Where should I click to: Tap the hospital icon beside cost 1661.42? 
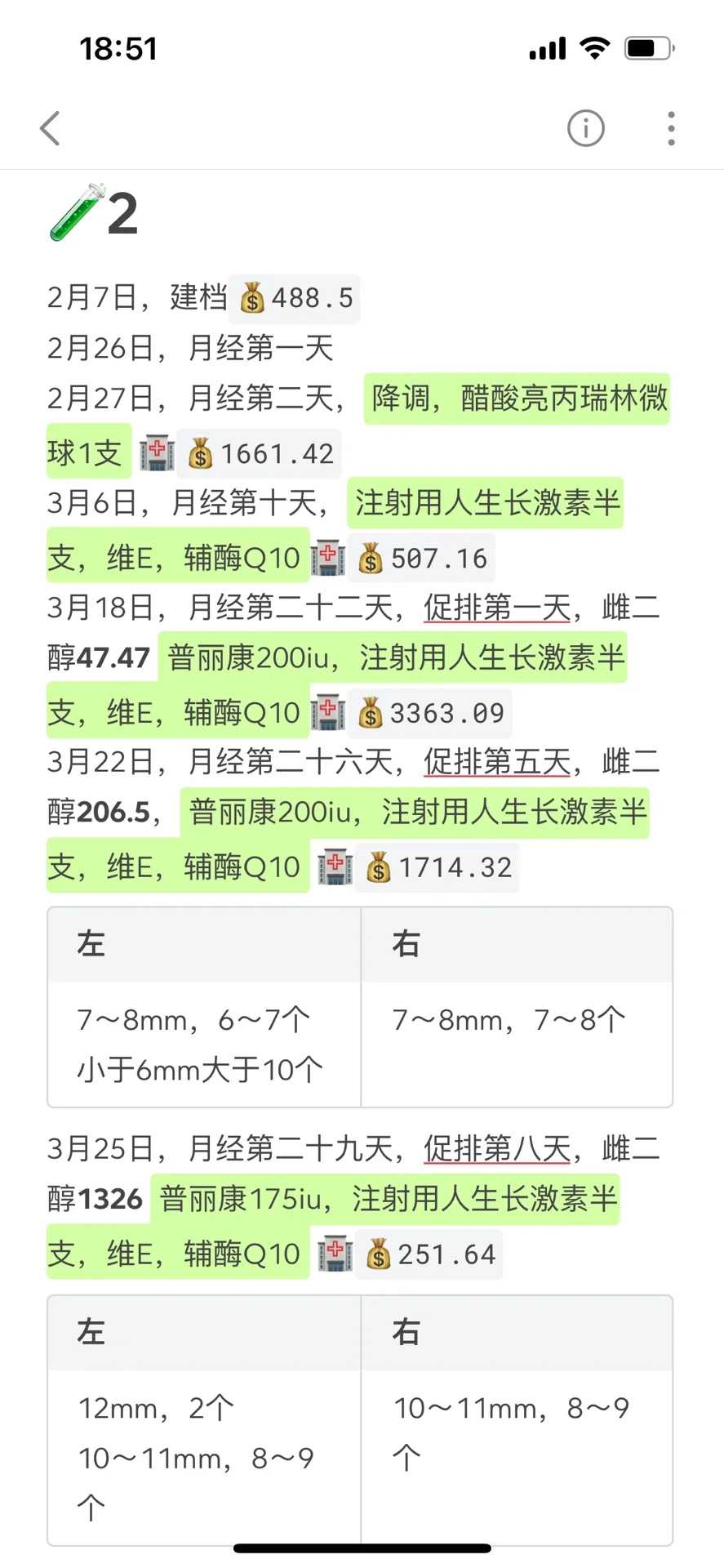click(157, 452)
